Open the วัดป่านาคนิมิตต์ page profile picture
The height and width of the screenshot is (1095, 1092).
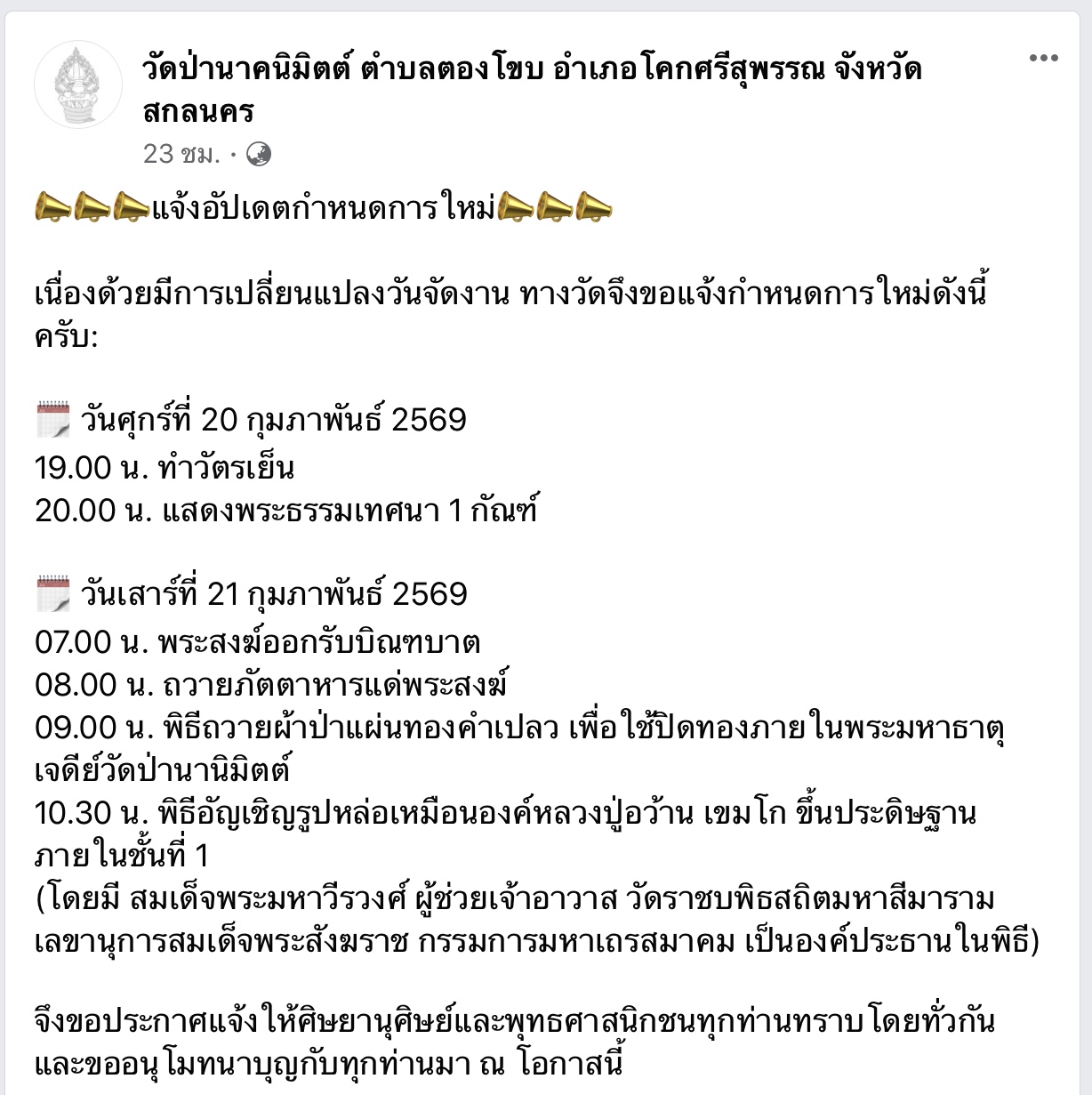coord(77,85)
